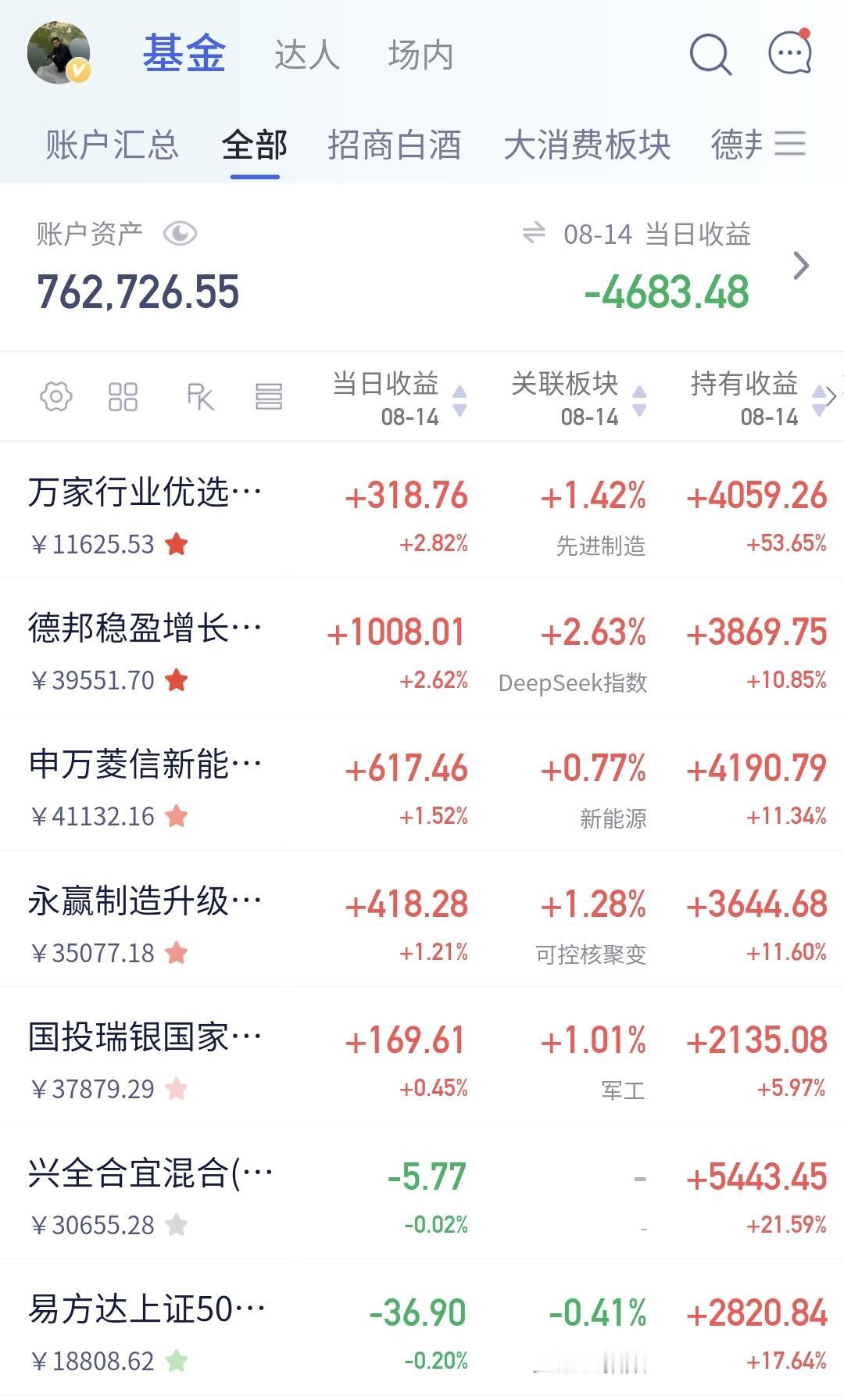Switch to the 场内 tab
This screenshot has width=844, height=1400.
pos(421,55)
